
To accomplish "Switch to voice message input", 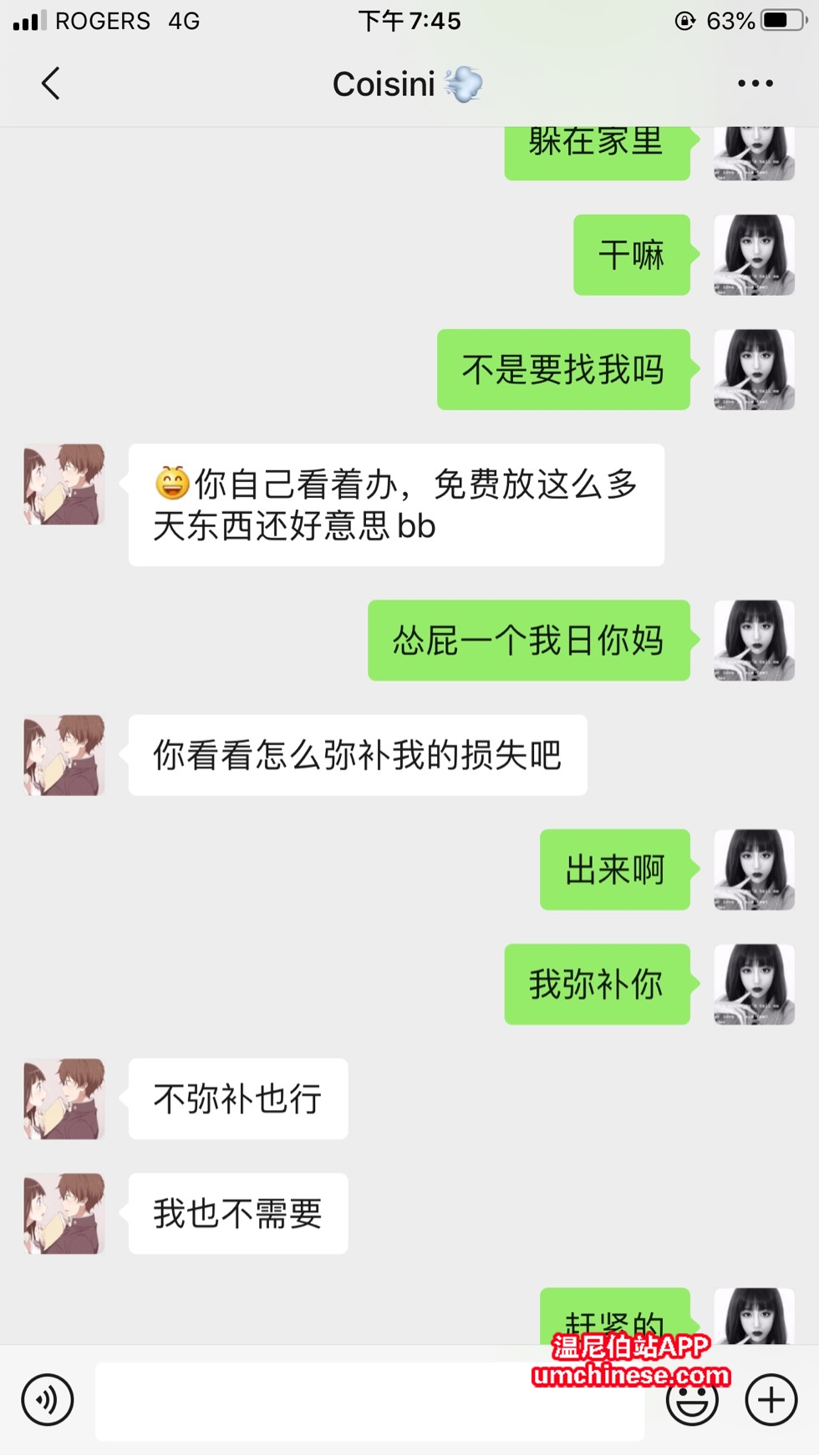I will tap(48, 1399).
